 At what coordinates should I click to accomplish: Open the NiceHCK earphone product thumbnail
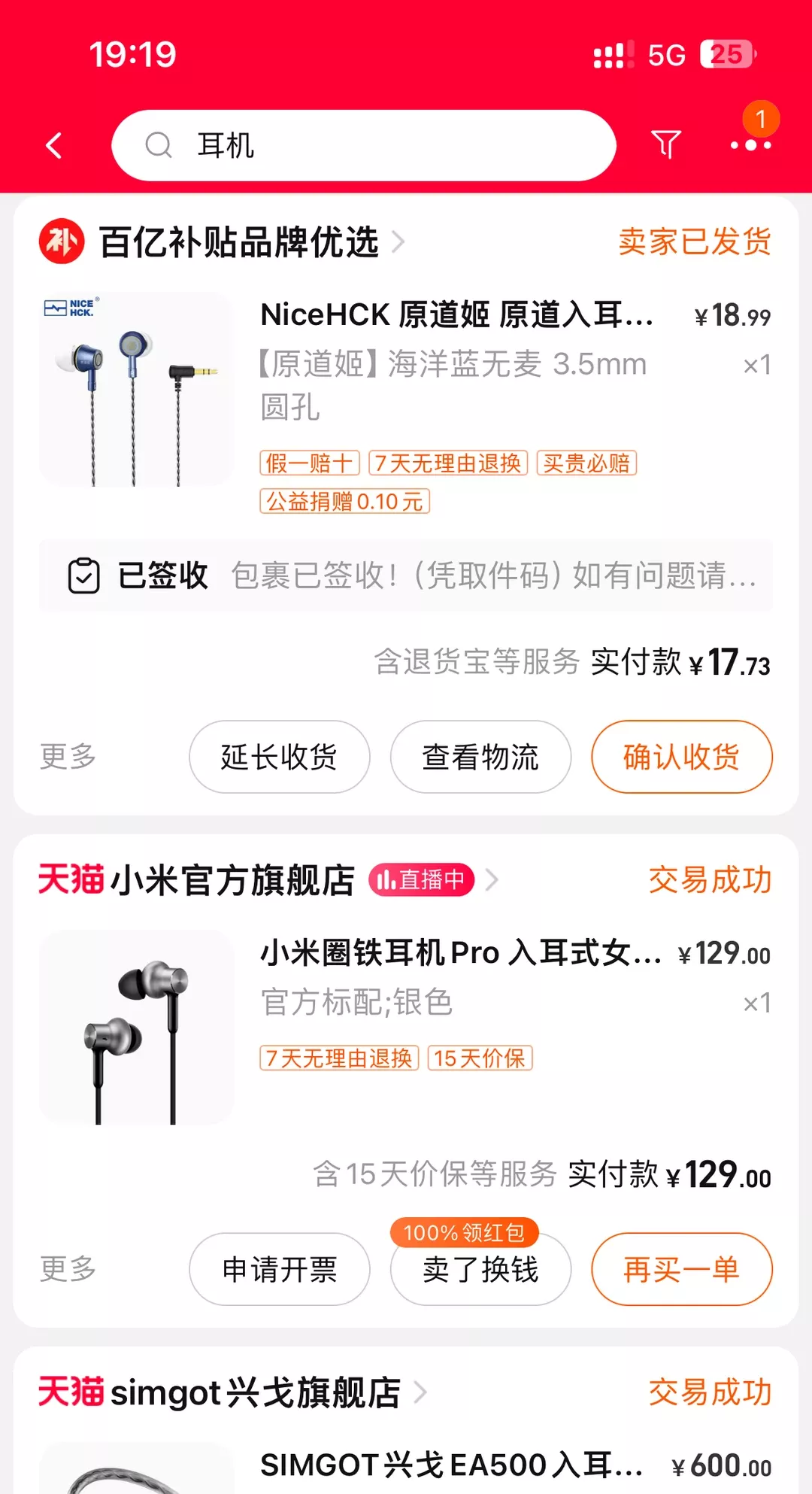pyautogui.click(x=135, y=388)
